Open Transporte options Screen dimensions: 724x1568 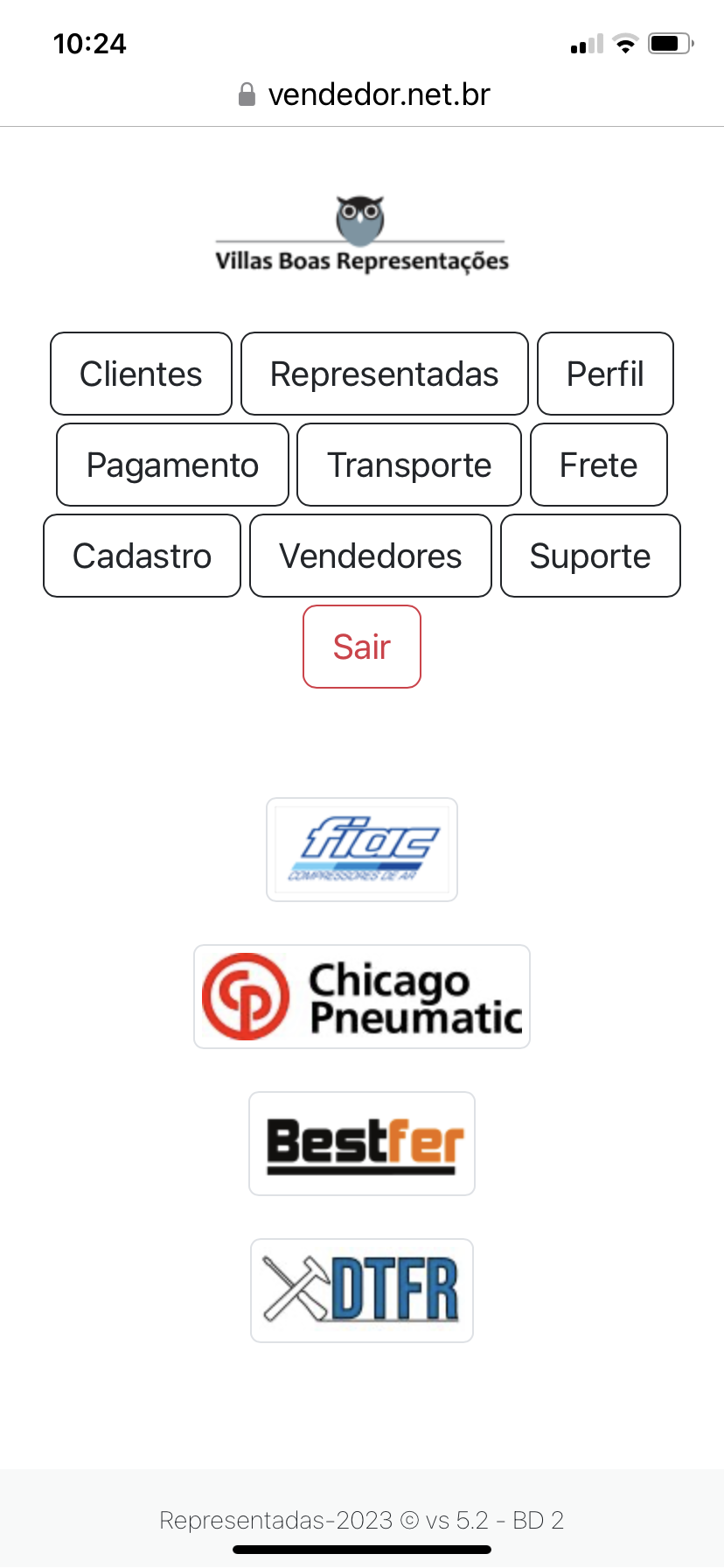[409, 465]
